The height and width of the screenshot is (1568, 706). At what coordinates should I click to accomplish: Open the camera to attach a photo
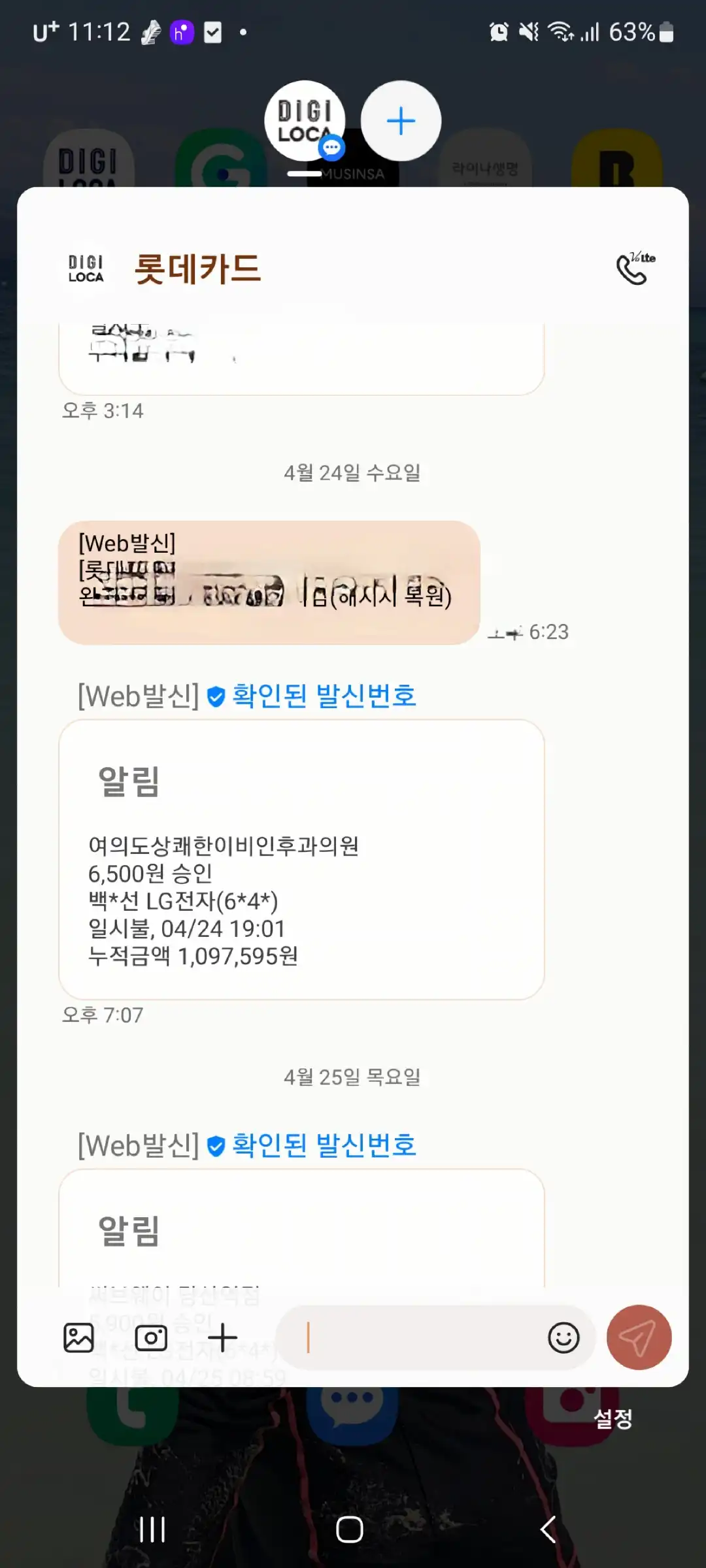[152, 1337]
